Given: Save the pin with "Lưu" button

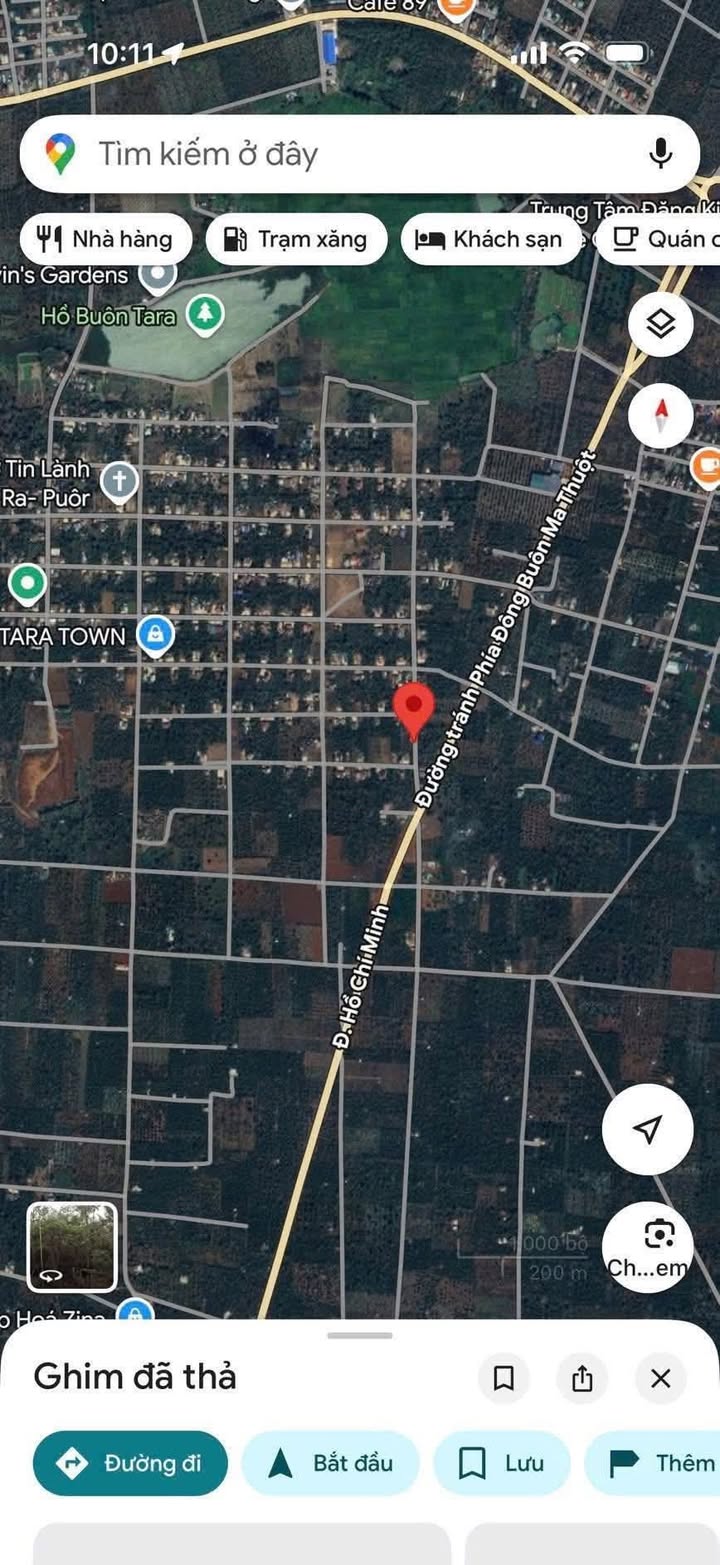Looking at the screenshot, I should [502, 1463].
